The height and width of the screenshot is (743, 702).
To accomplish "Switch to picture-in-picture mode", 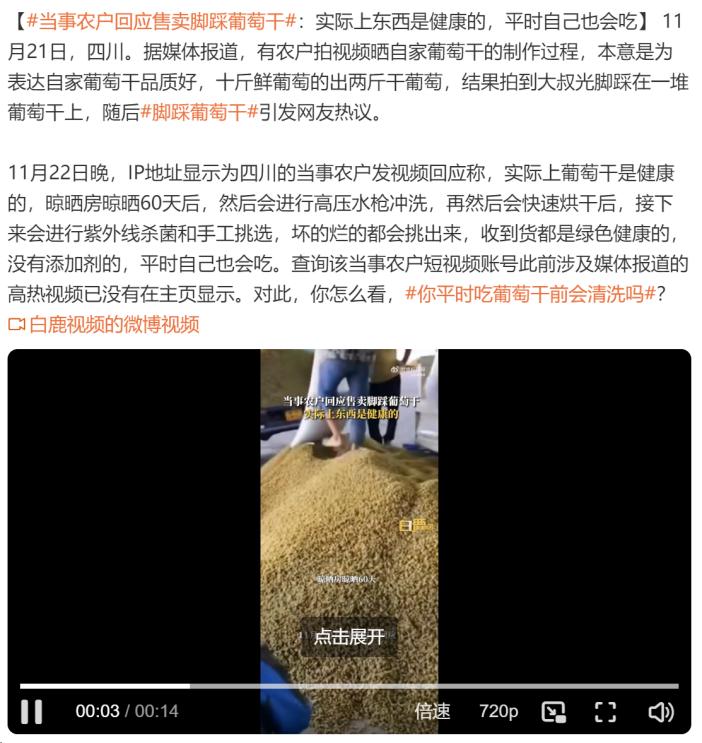I will (553, 711).
